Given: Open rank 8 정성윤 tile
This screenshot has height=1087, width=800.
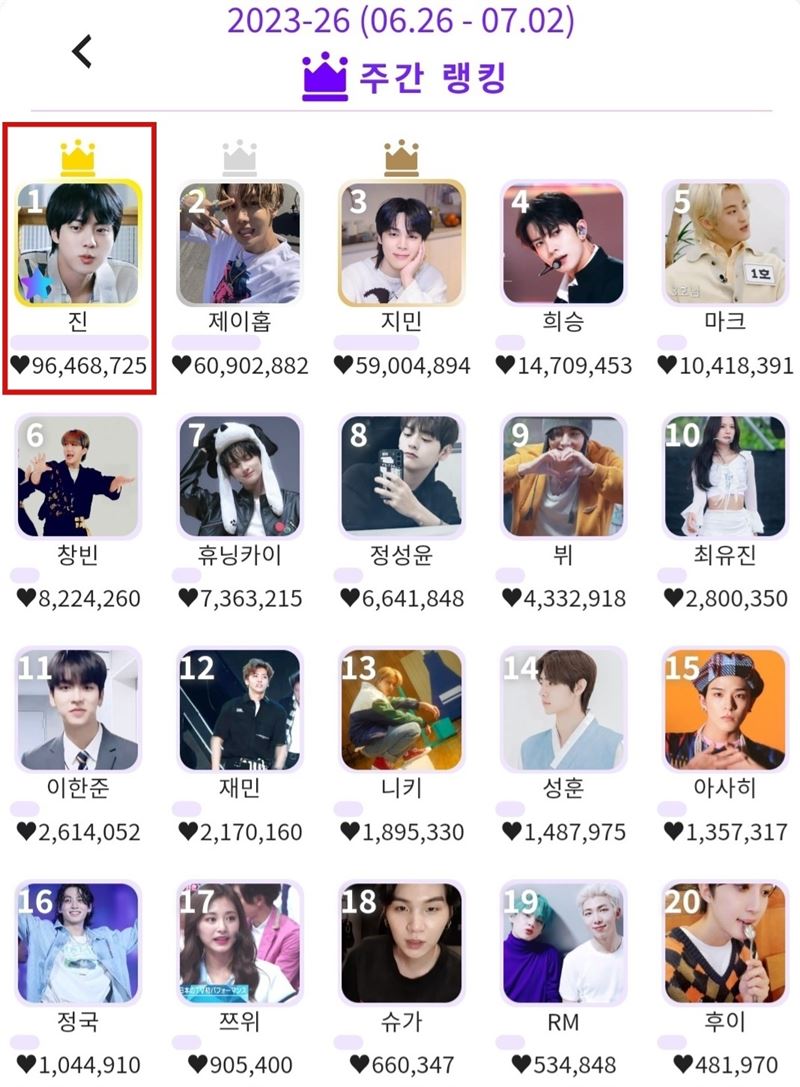Looking at the screenshot, I should 402,476.
